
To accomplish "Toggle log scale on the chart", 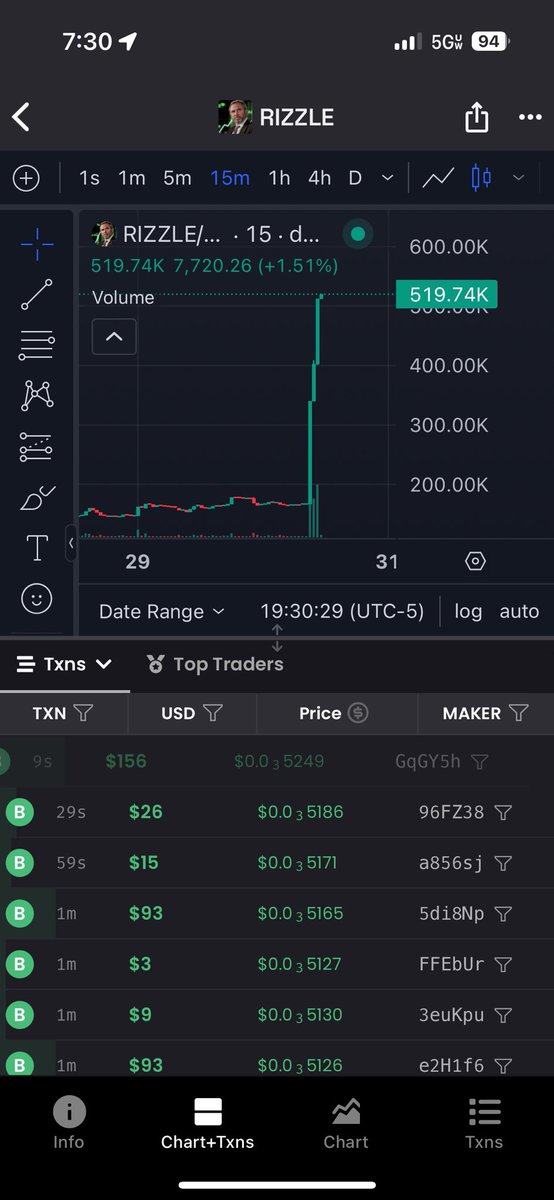I will [x=468, y=611].
